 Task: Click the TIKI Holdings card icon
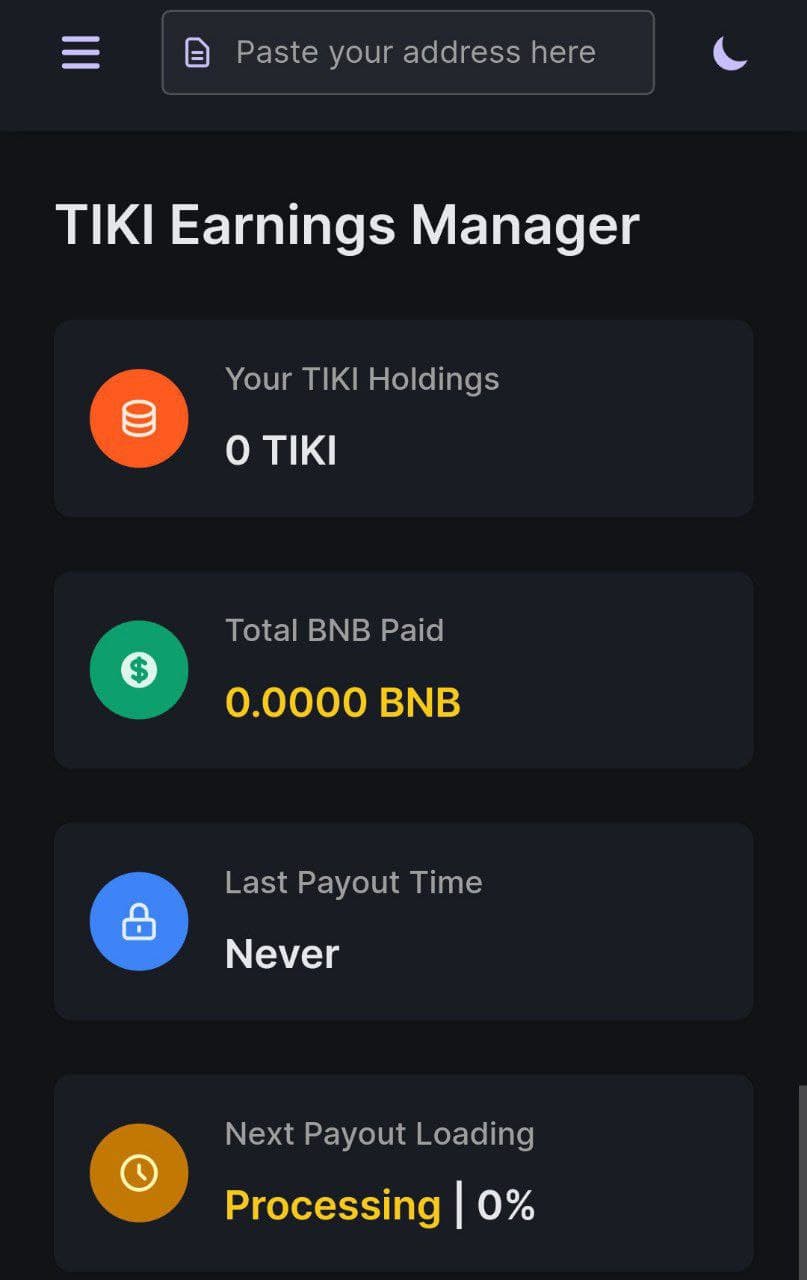tap(138, 418)
